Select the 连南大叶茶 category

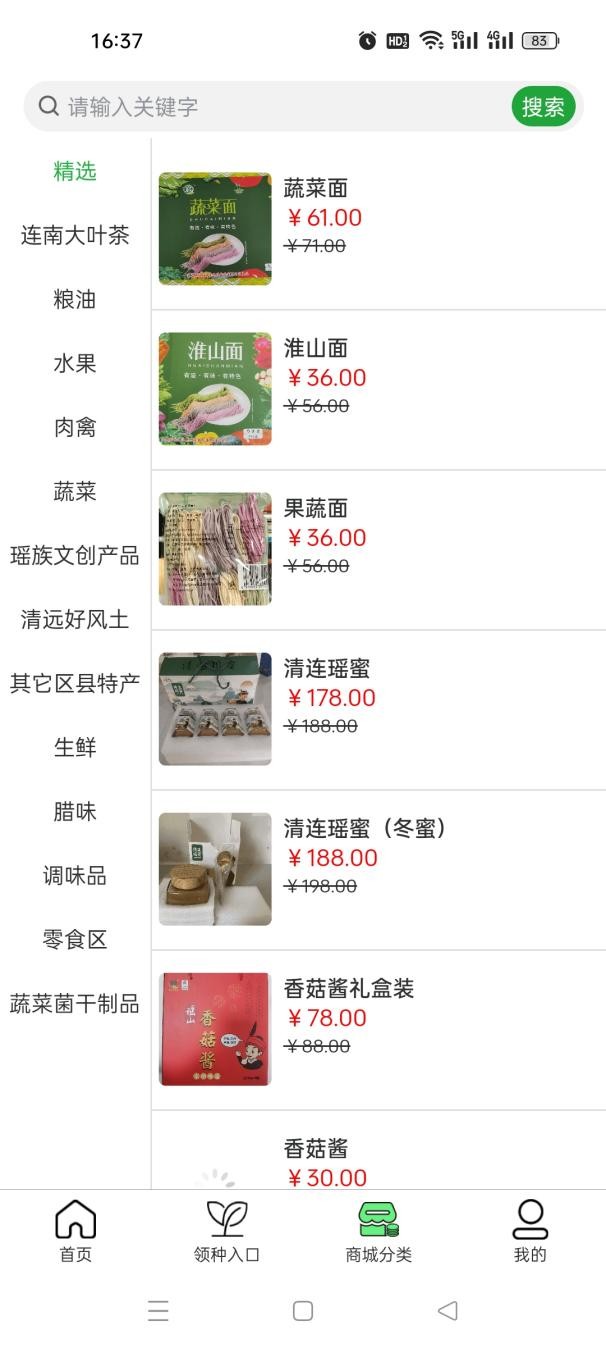(75, 236)
